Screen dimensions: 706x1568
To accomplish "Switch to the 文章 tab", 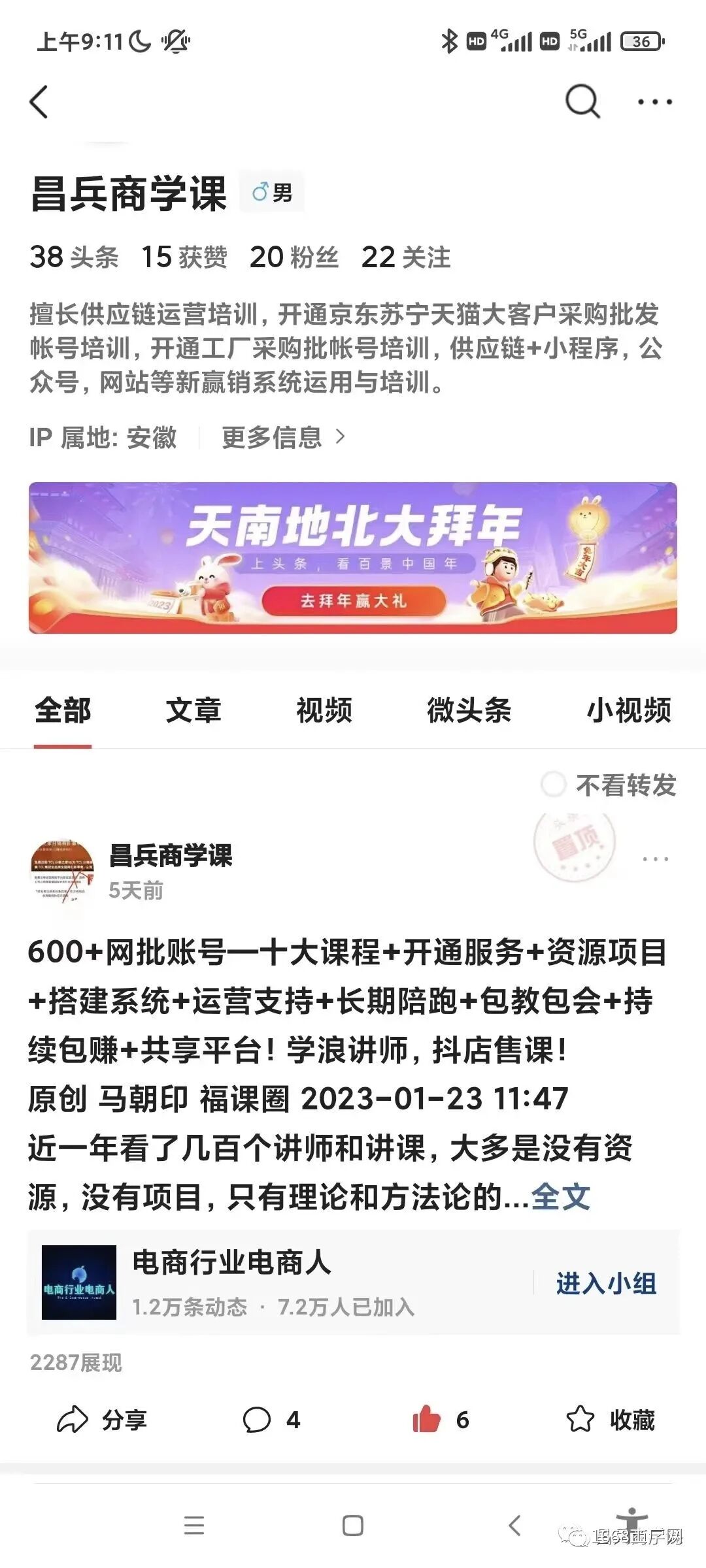I will pyautogui.click(x=193, y=710).
